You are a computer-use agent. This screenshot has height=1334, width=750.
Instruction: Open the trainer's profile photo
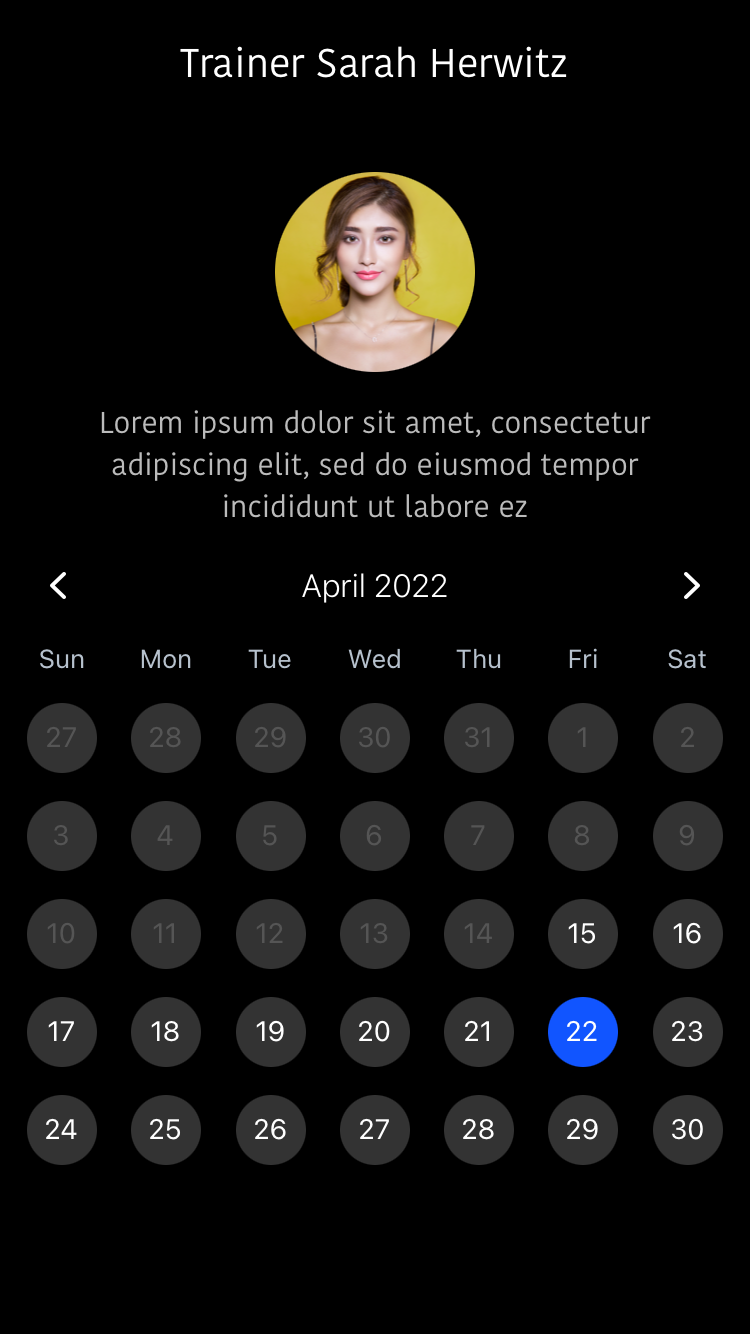(x=375, y=271)
